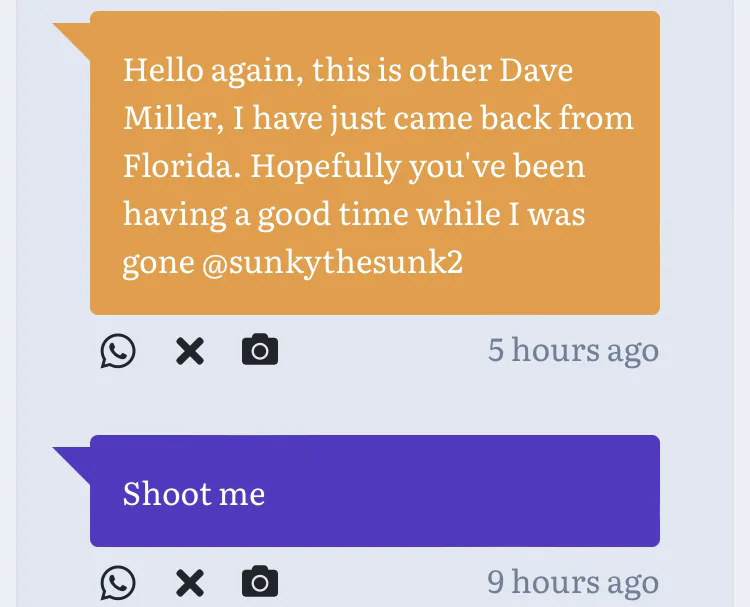Share the 'Shoot me' message on X

[189, 583]
